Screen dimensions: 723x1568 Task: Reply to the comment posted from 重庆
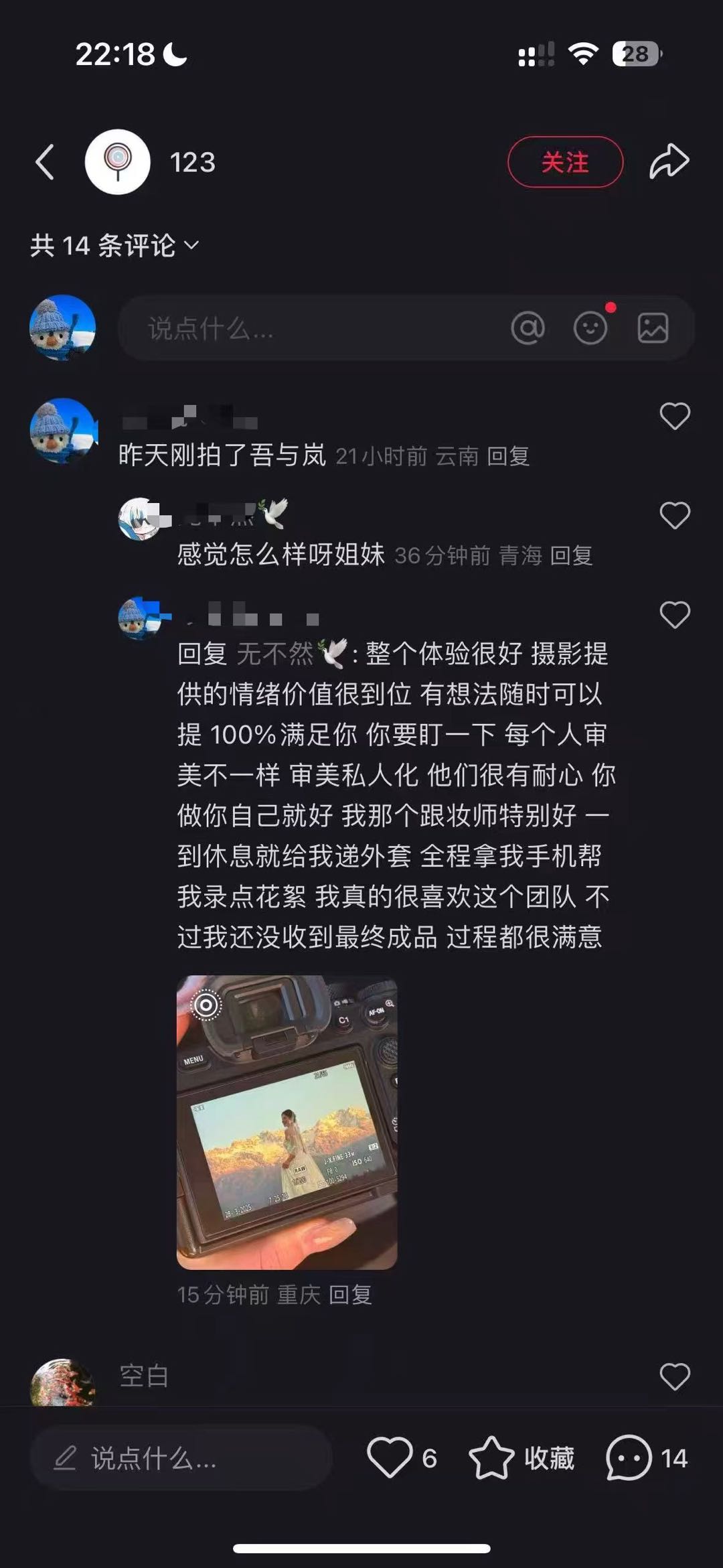pos(349,1295)
